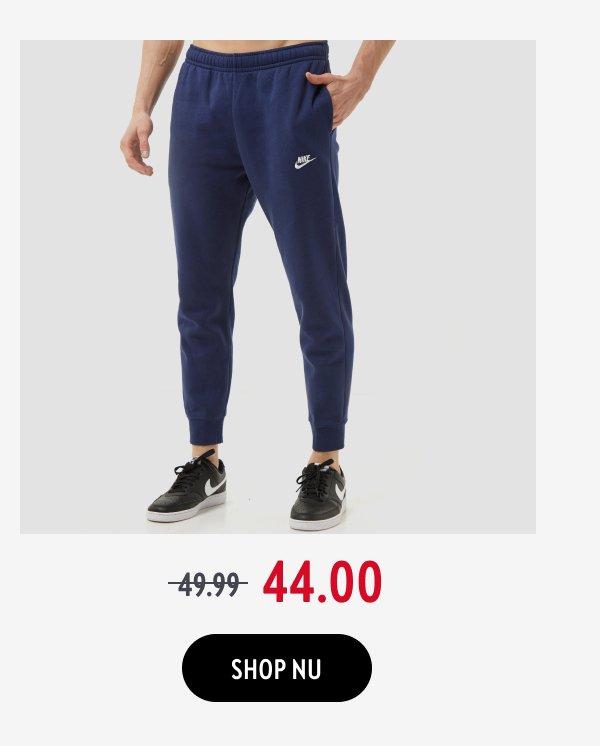
Task: Open the navy Nike joggers product image
Action: (278, 286)
